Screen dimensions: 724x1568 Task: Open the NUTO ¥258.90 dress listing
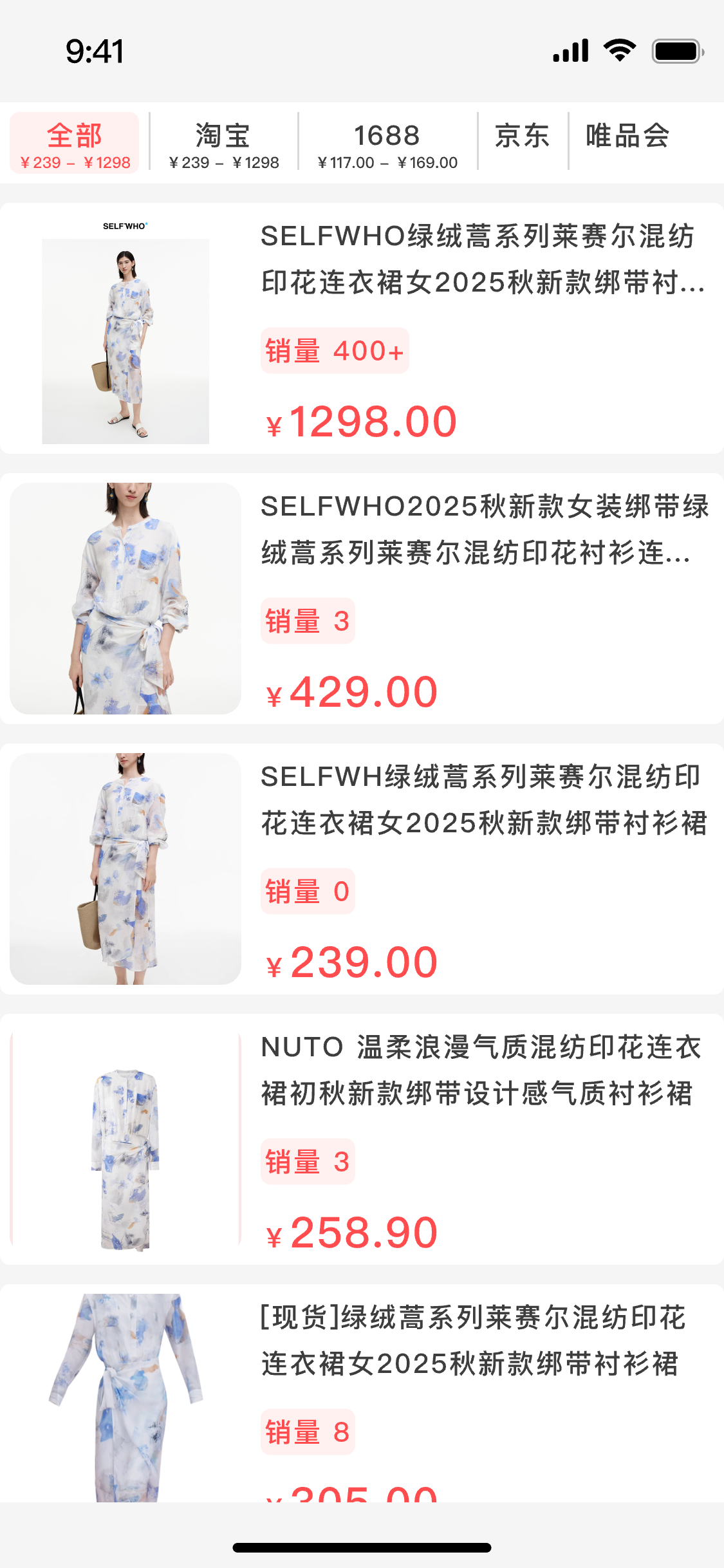(x=362, y=1140)
